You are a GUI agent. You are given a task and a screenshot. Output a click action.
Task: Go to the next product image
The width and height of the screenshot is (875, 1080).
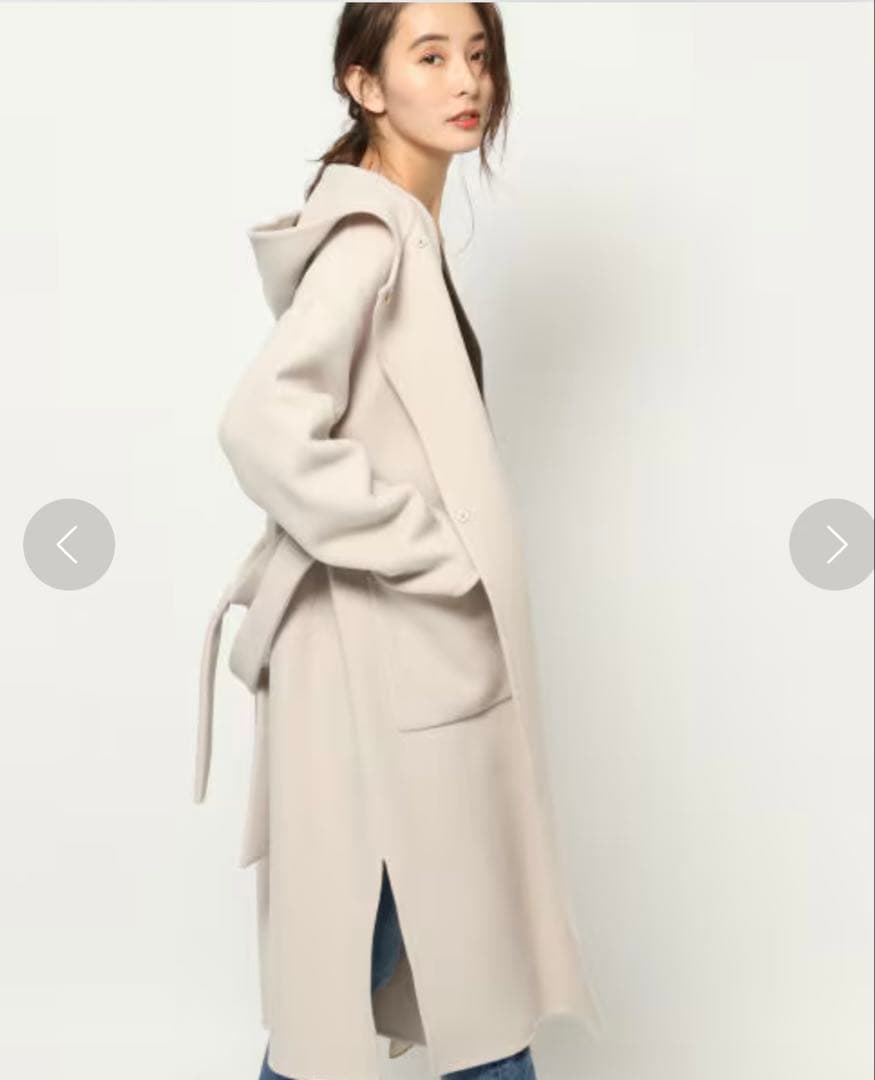click(834, 544)
